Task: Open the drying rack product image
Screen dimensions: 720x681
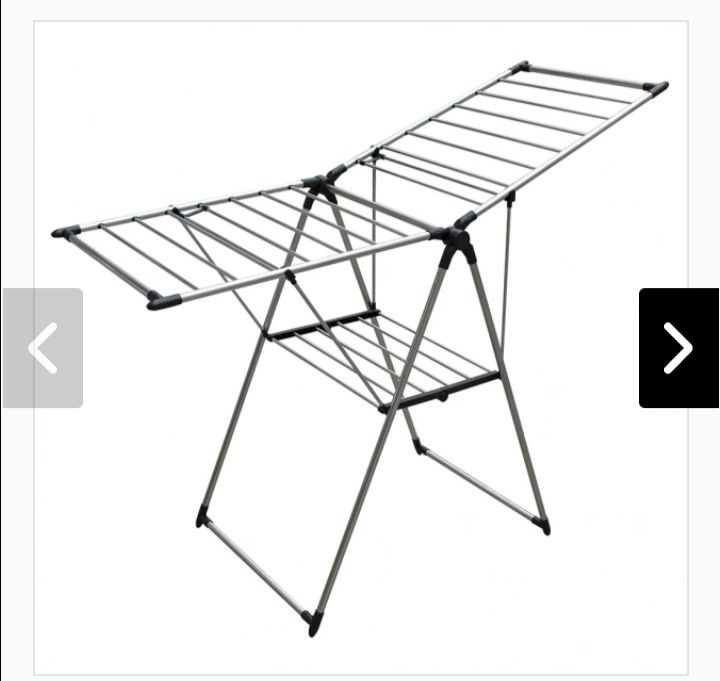Action: (x=360, y=340)
